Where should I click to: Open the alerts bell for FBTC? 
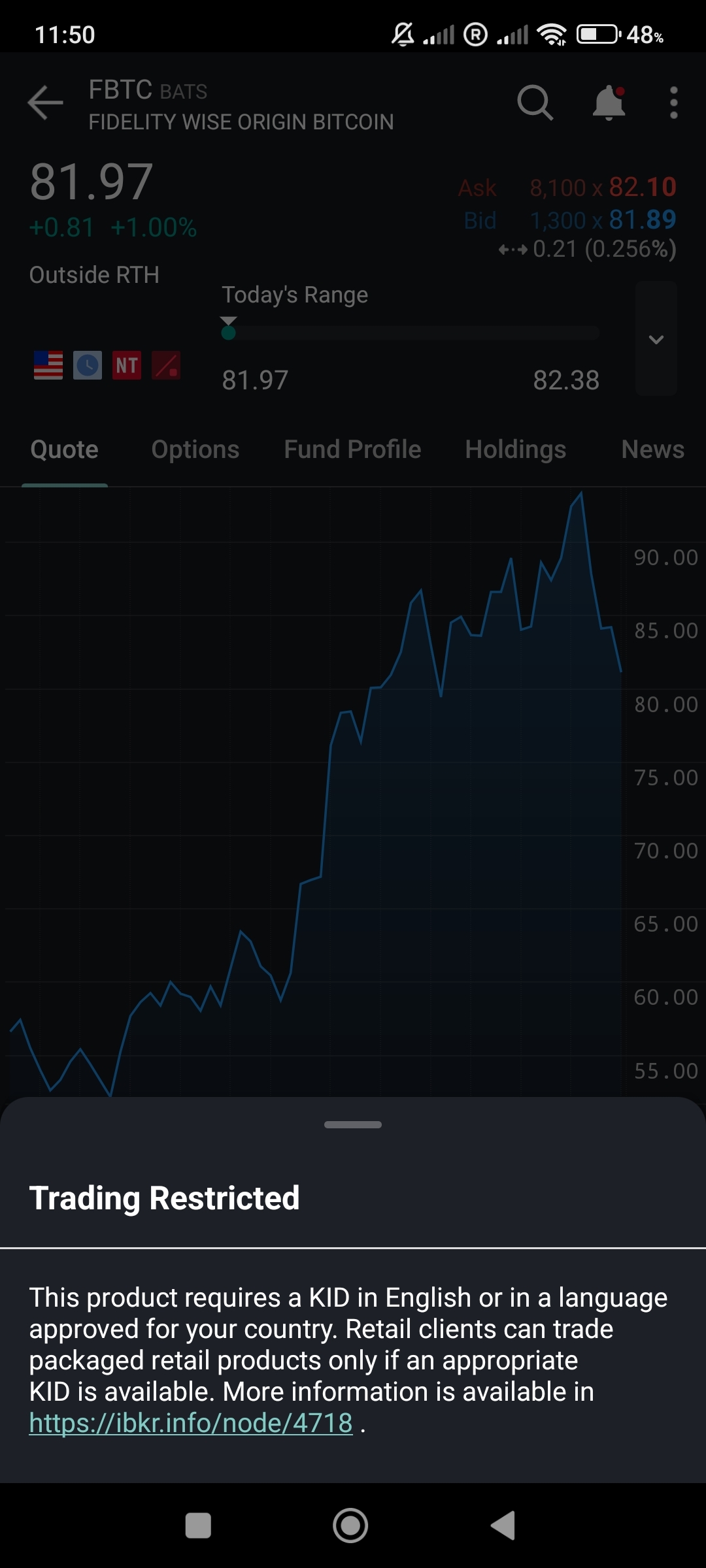point(609,103)
